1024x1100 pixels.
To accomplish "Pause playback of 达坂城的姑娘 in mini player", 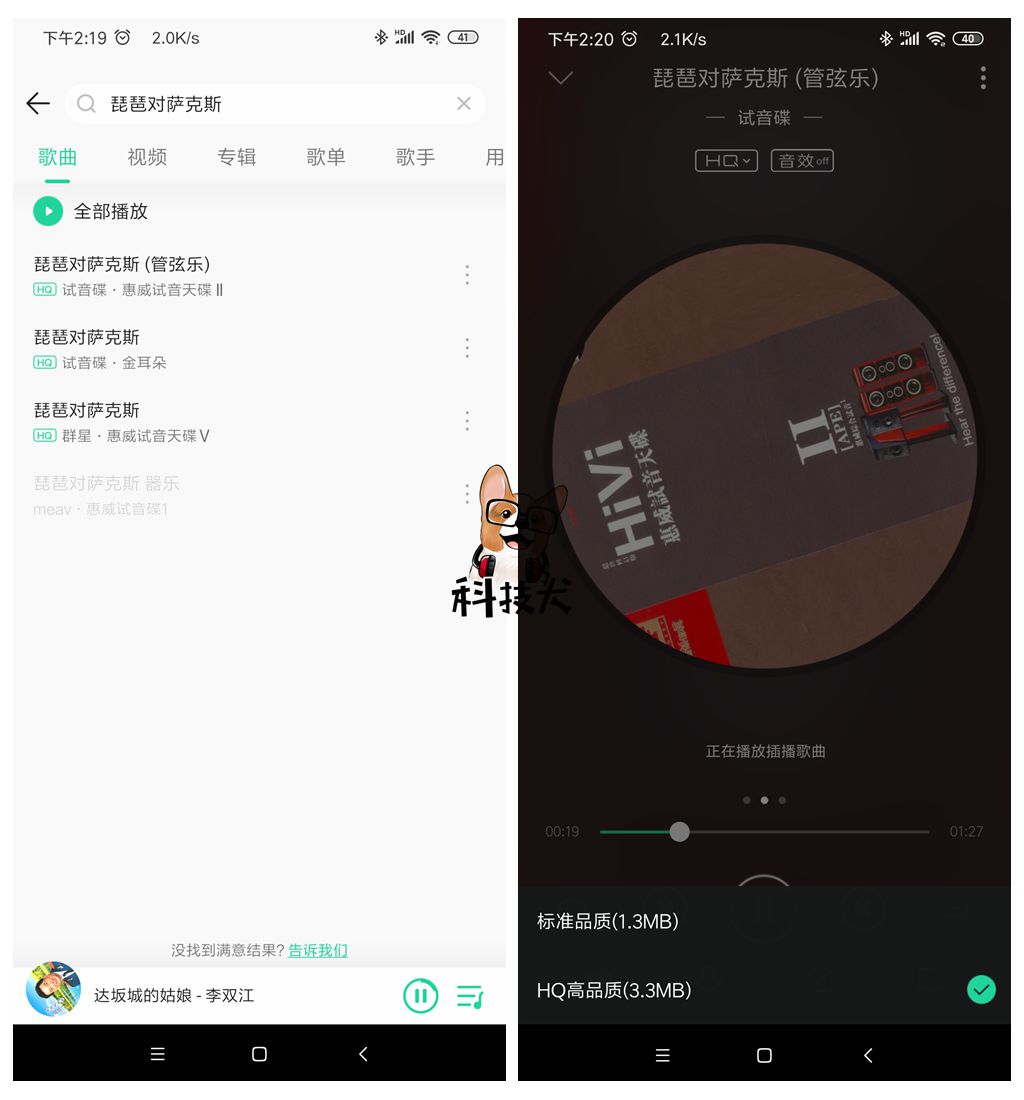I will coord(420,995).
